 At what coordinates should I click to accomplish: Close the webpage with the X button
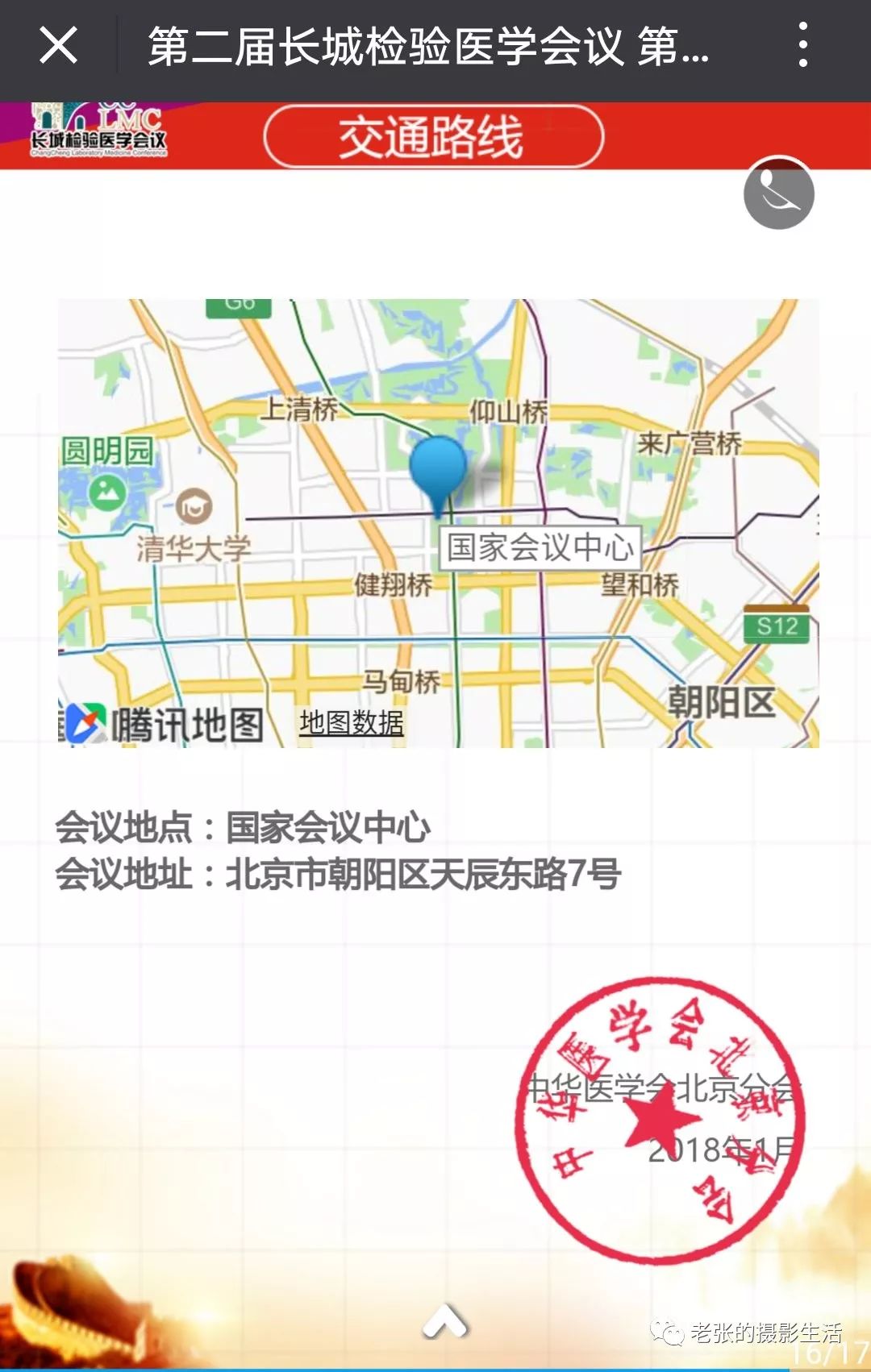(58, 45)
